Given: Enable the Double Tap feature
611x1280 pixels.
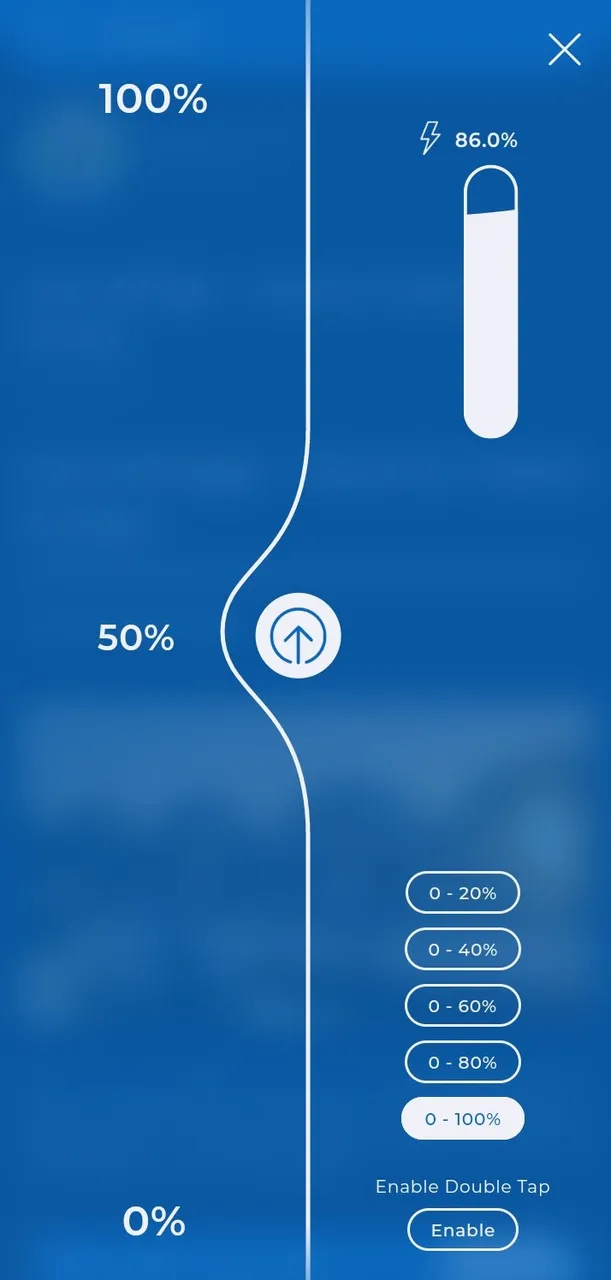Looking at the screenshot, I should point(463,1230).
